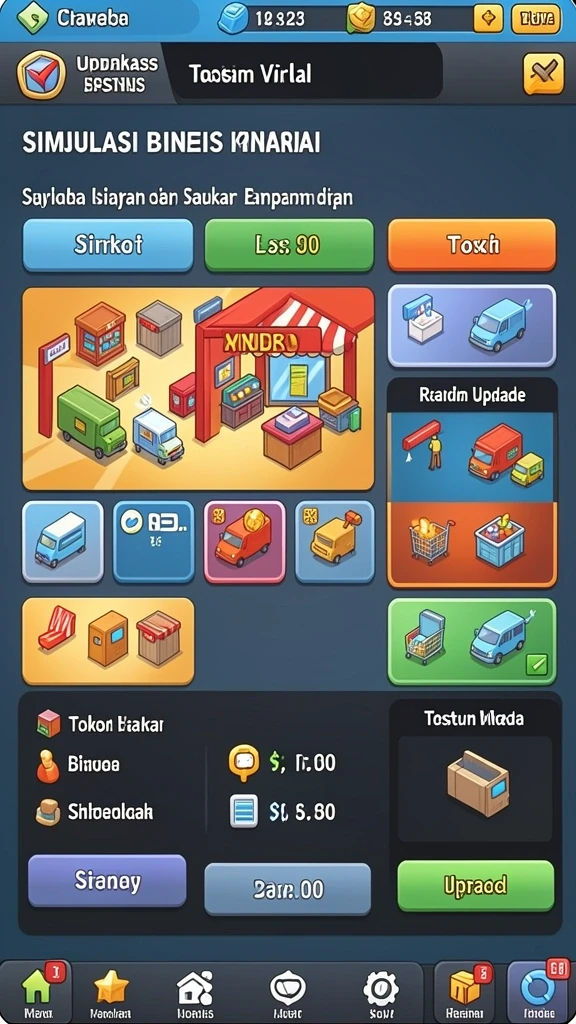Select the green cart and van card
This screenshot has width=576, height=1024.
(472, 641)
